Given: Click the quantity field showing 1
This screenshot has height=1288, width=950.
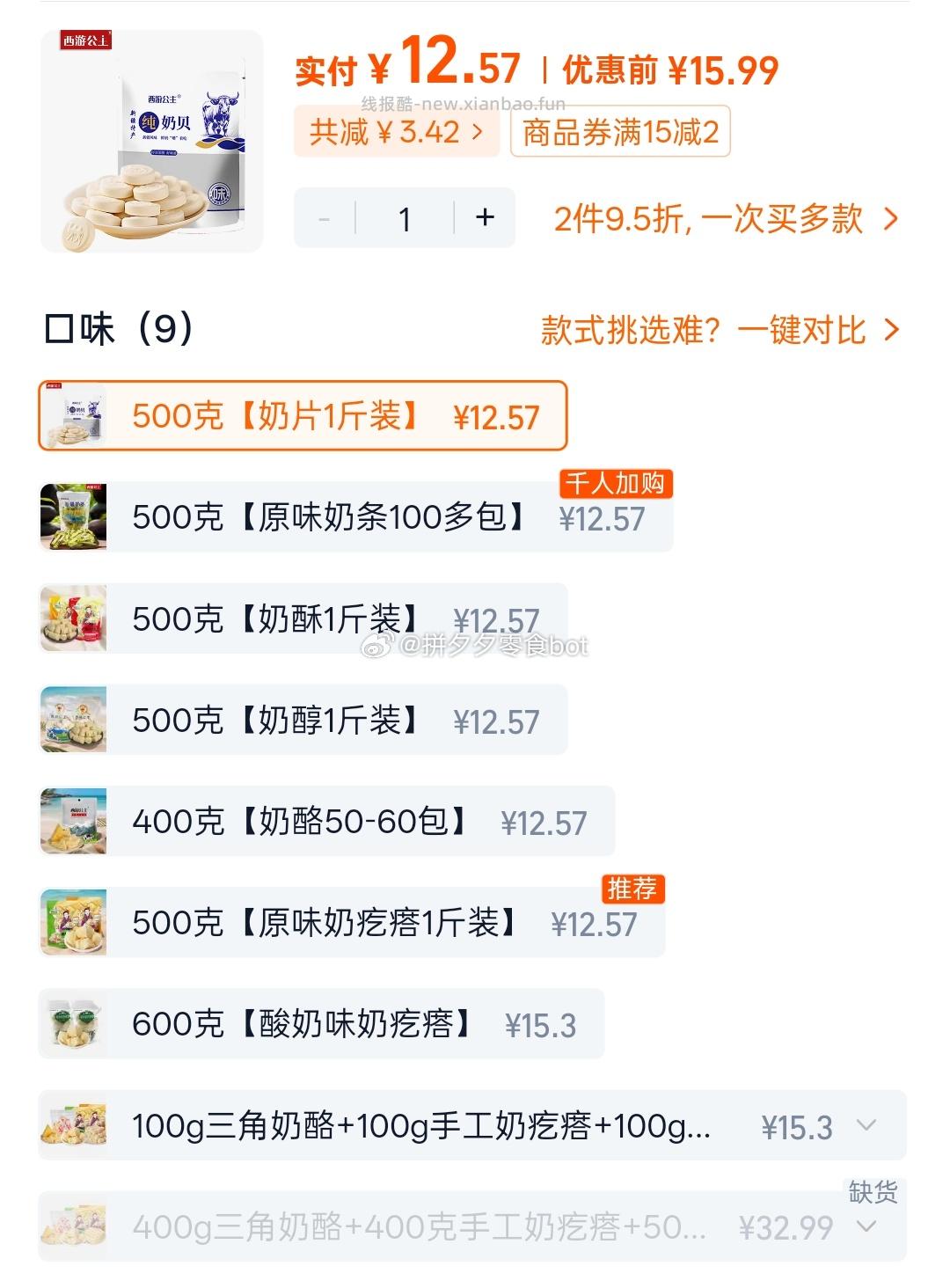Looking at the screenshot, I should (405, 217).
